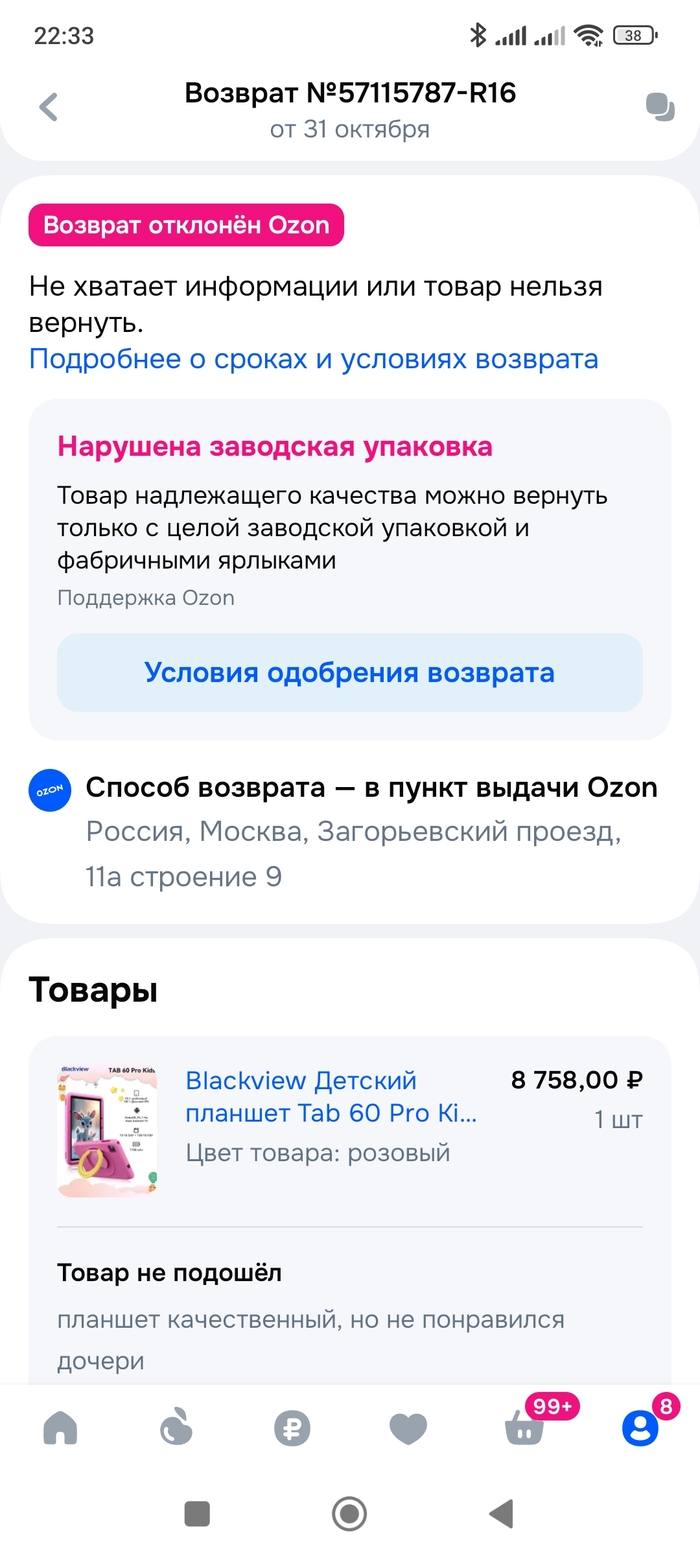The image size is (700, 1556).
Task: Open the Fresh groceries tab
Action: 176,1429
